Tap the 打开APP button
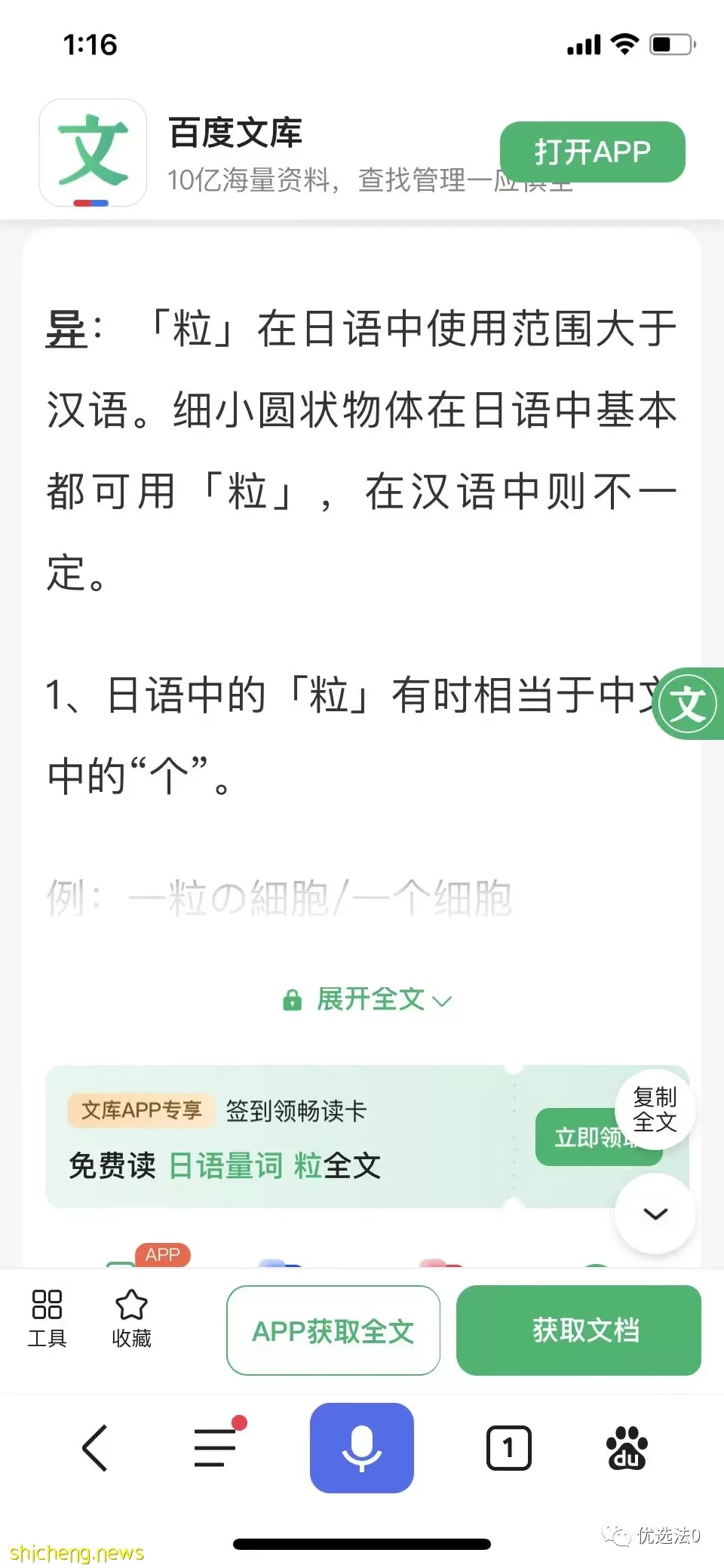Image resolution: width=724 pixels, height=1568 pixels. [592, 152]
